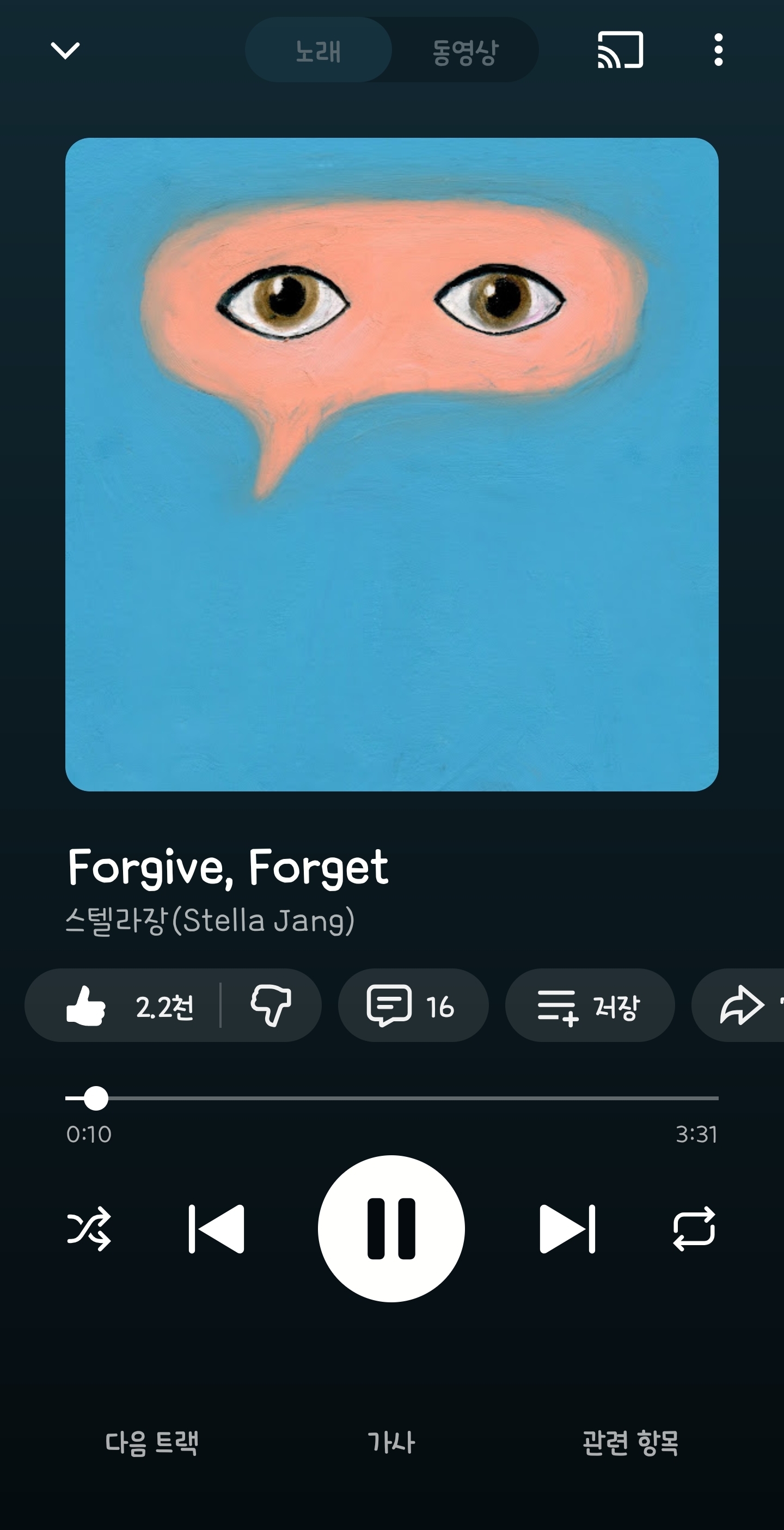This screenshot has height=1530, width=784.
Task: Open the 16 comments
Action: pyautogui.click(x=413, y=1005)
